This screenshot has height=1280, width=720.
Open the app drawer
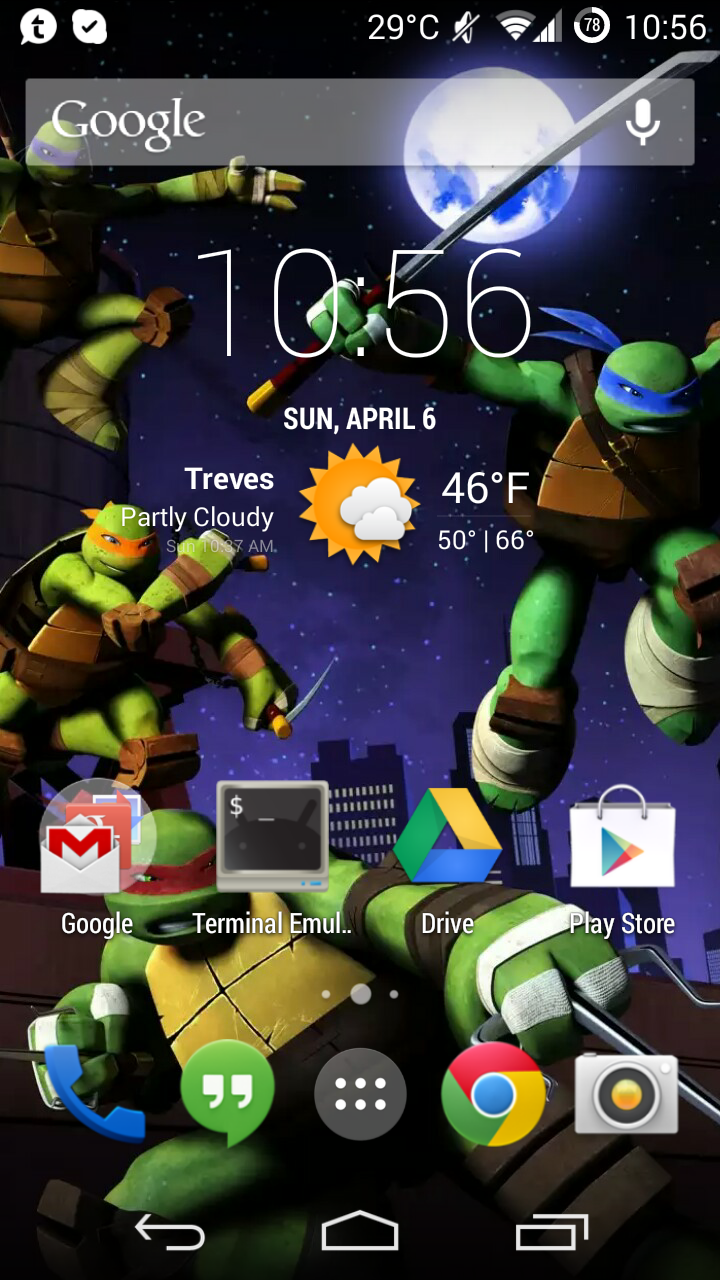pos(360,1094)
